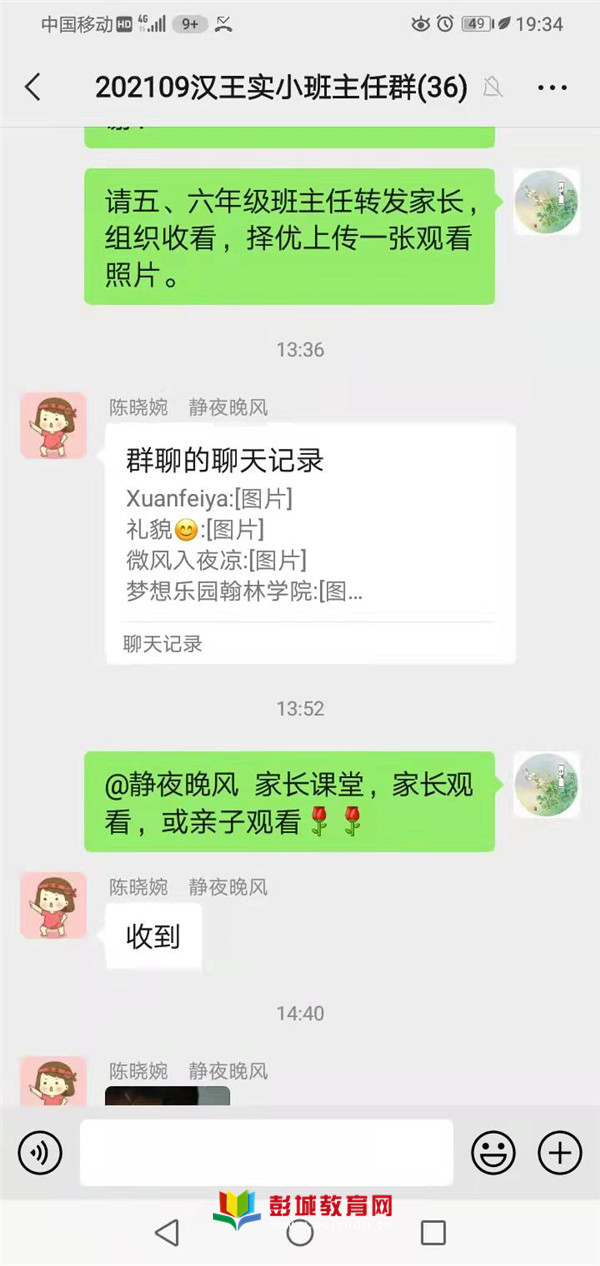Switch to voice message input
The width and height of the screenshot is (600, 1266).
point(40,1153)
